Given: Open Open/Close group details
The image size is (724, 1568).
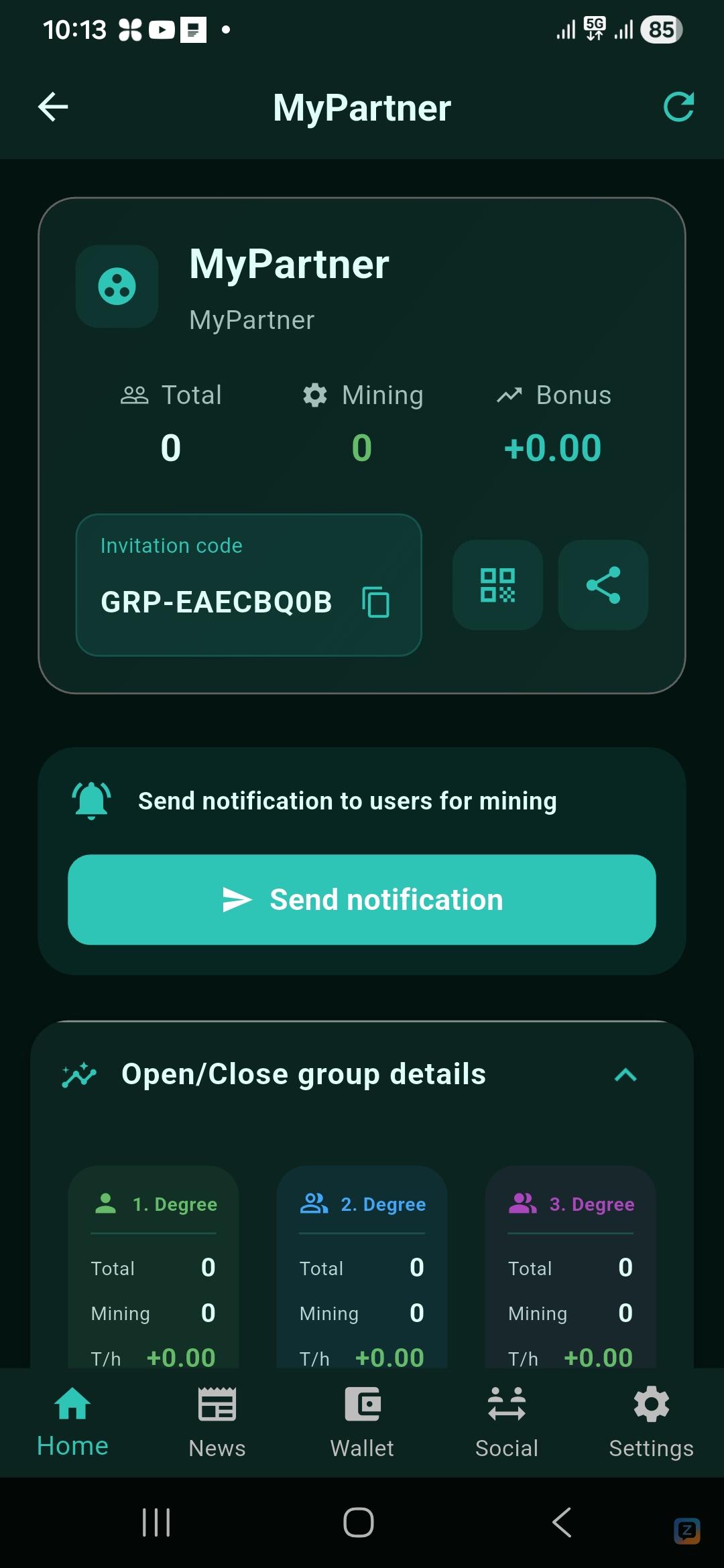Looking at the screenshot, I should (303, 1073).
